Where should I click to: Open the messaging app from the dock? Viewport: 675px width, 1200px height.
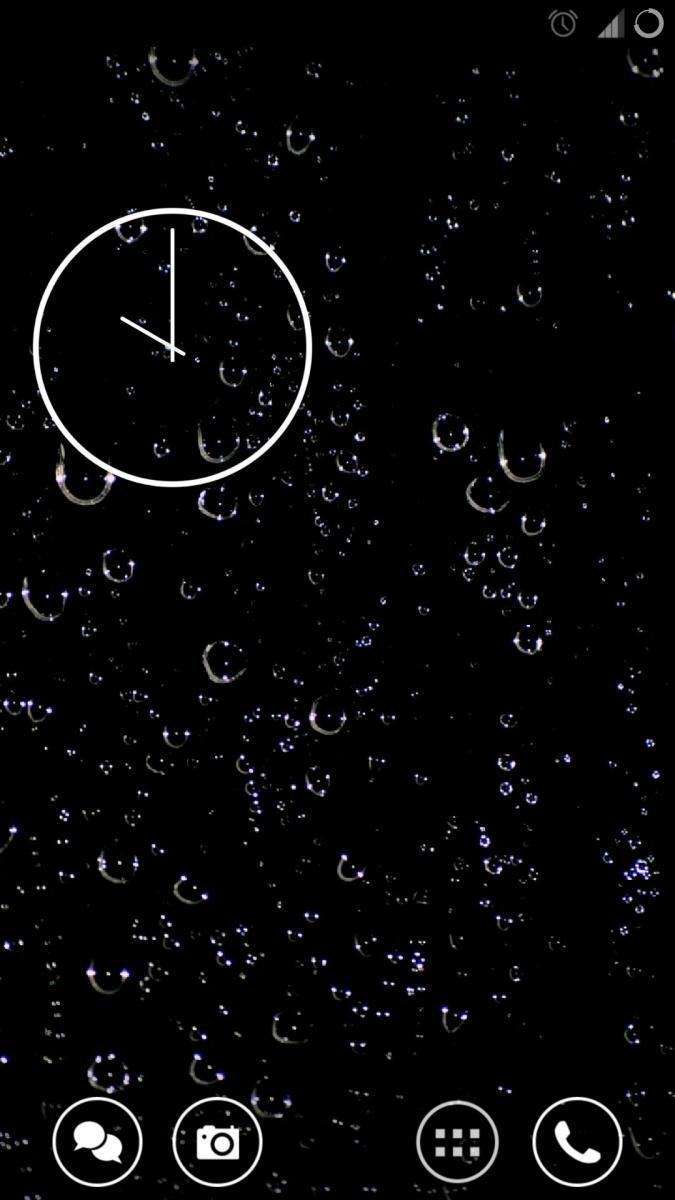98,1141
